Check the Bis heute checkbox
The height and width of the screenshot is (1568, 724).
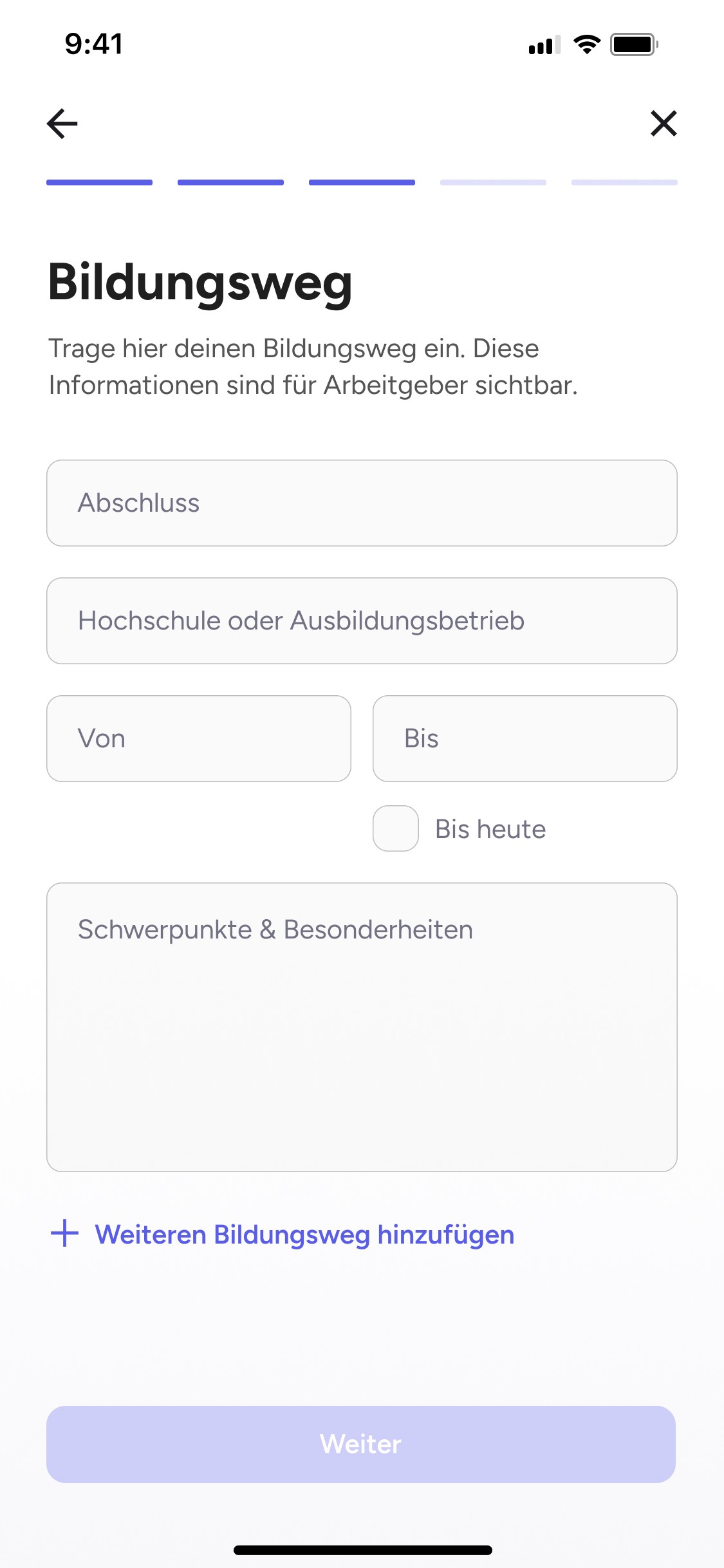[396, 828]
